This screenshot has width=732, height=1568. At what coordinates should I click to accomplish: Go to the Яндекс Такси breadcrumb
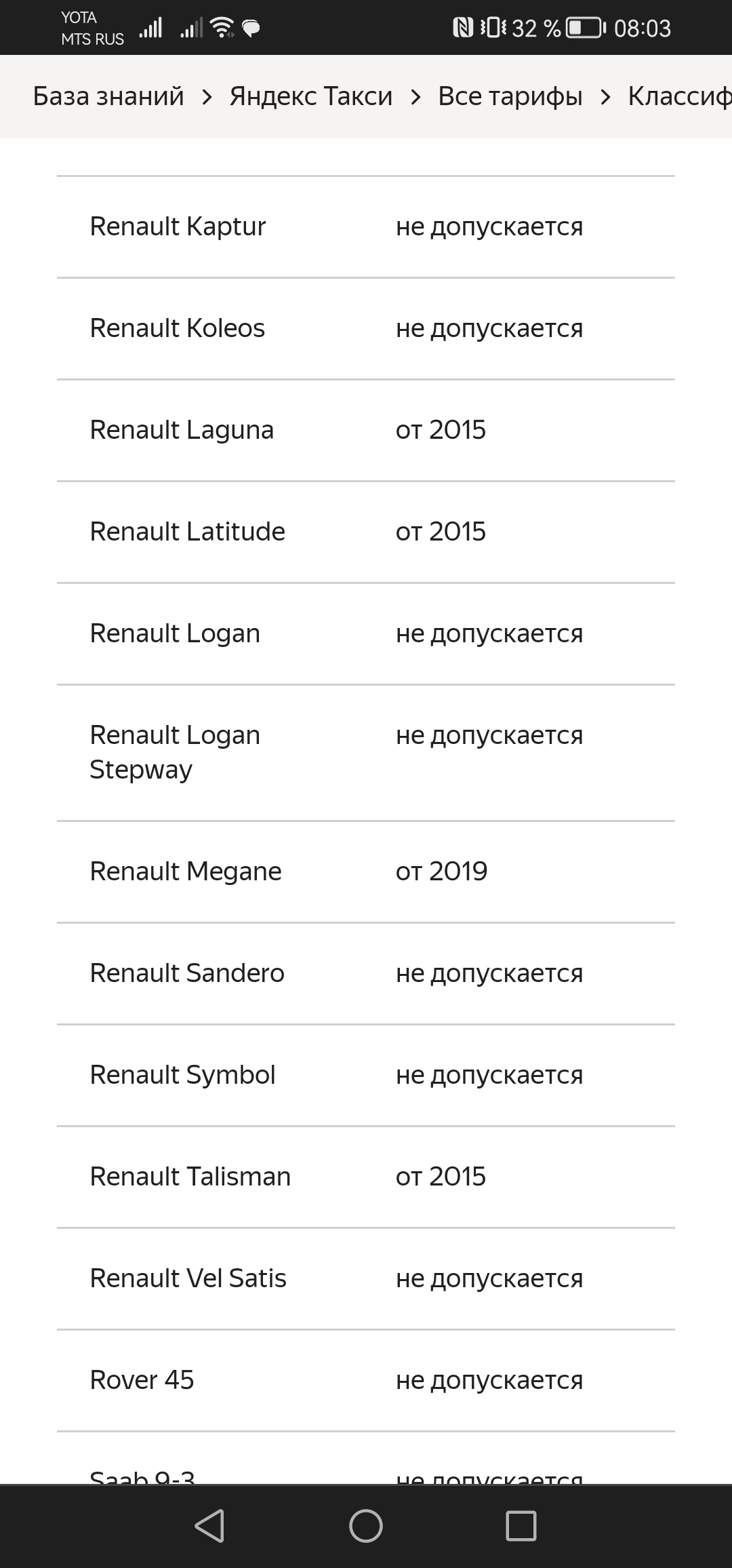coord(311,96)
